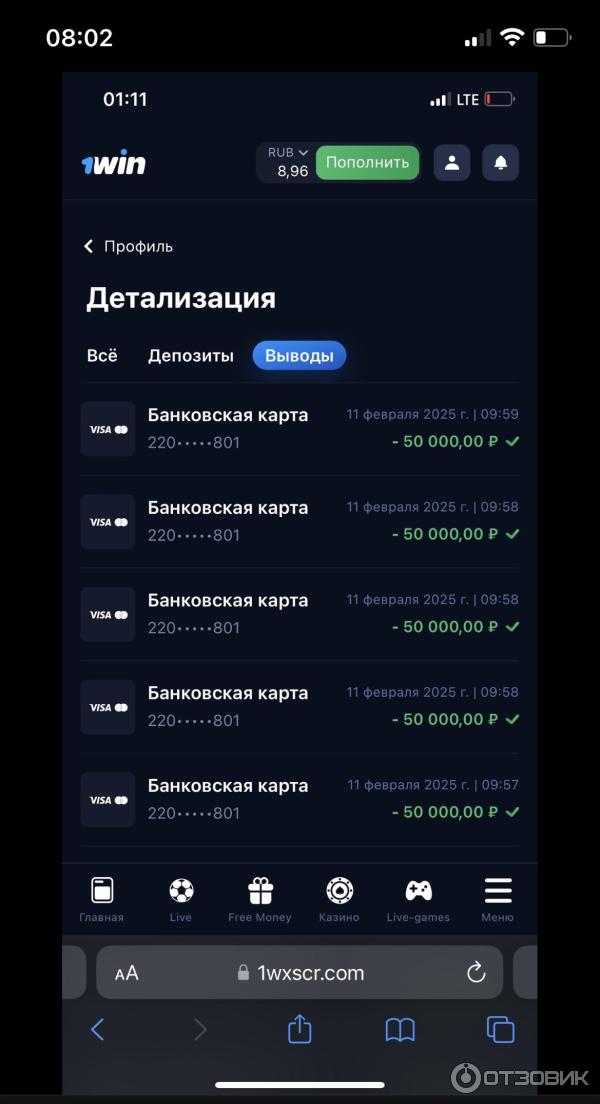
Task: Open the RUB currency balance dropdown
Action: (288, 163)
